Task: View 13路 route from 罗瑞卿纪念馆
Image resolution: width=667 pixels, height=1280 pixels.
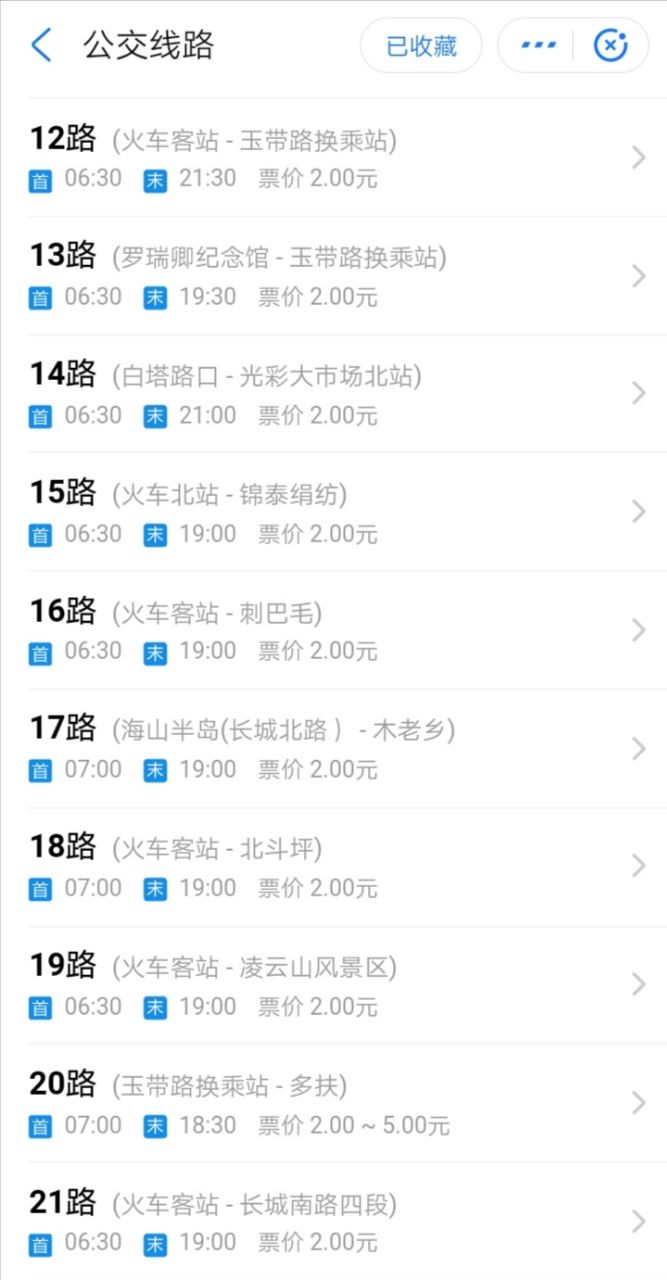Action: point(333,276)
